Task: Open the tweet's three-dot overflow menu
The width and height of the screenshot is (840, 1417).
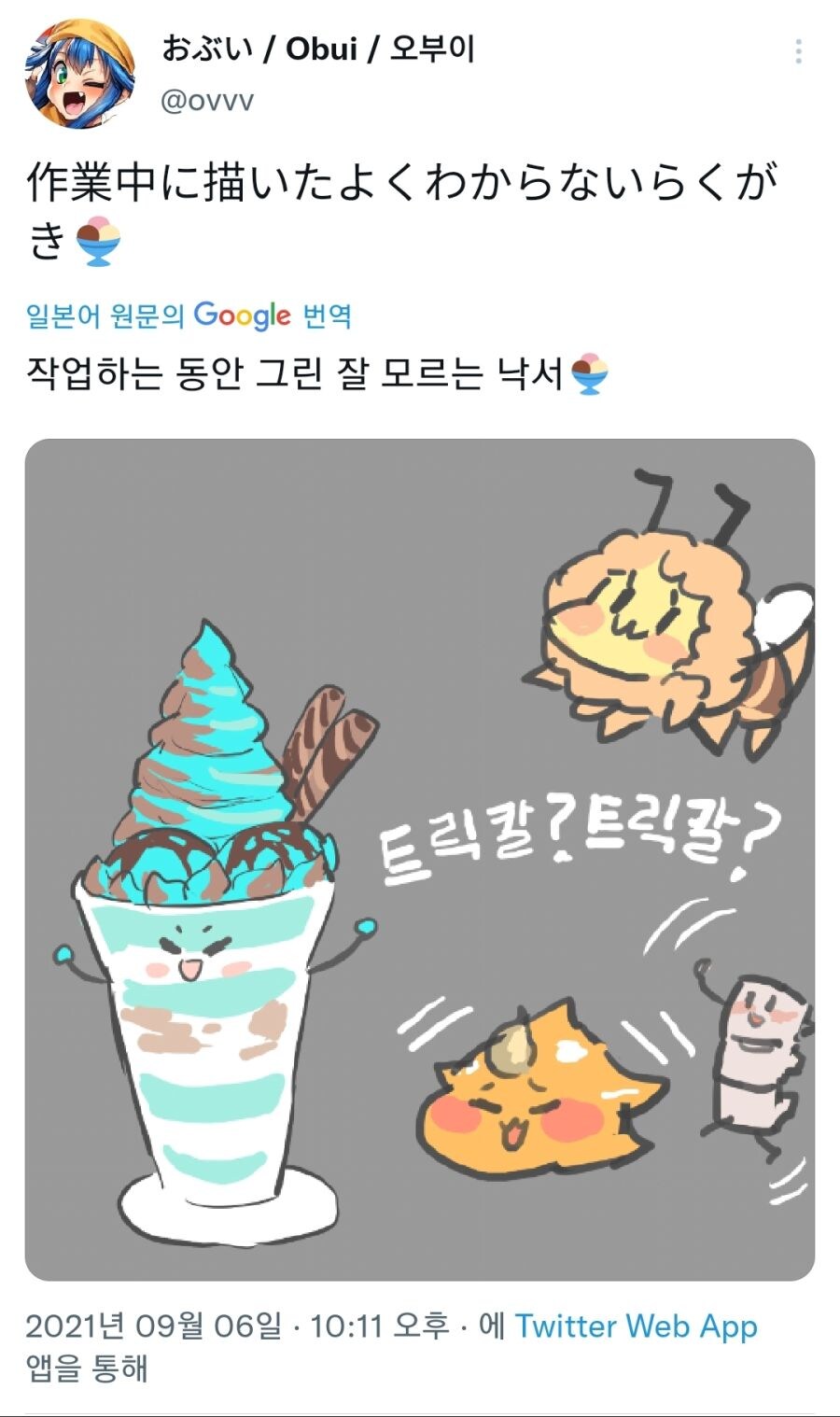Action: tap(798, 52)
